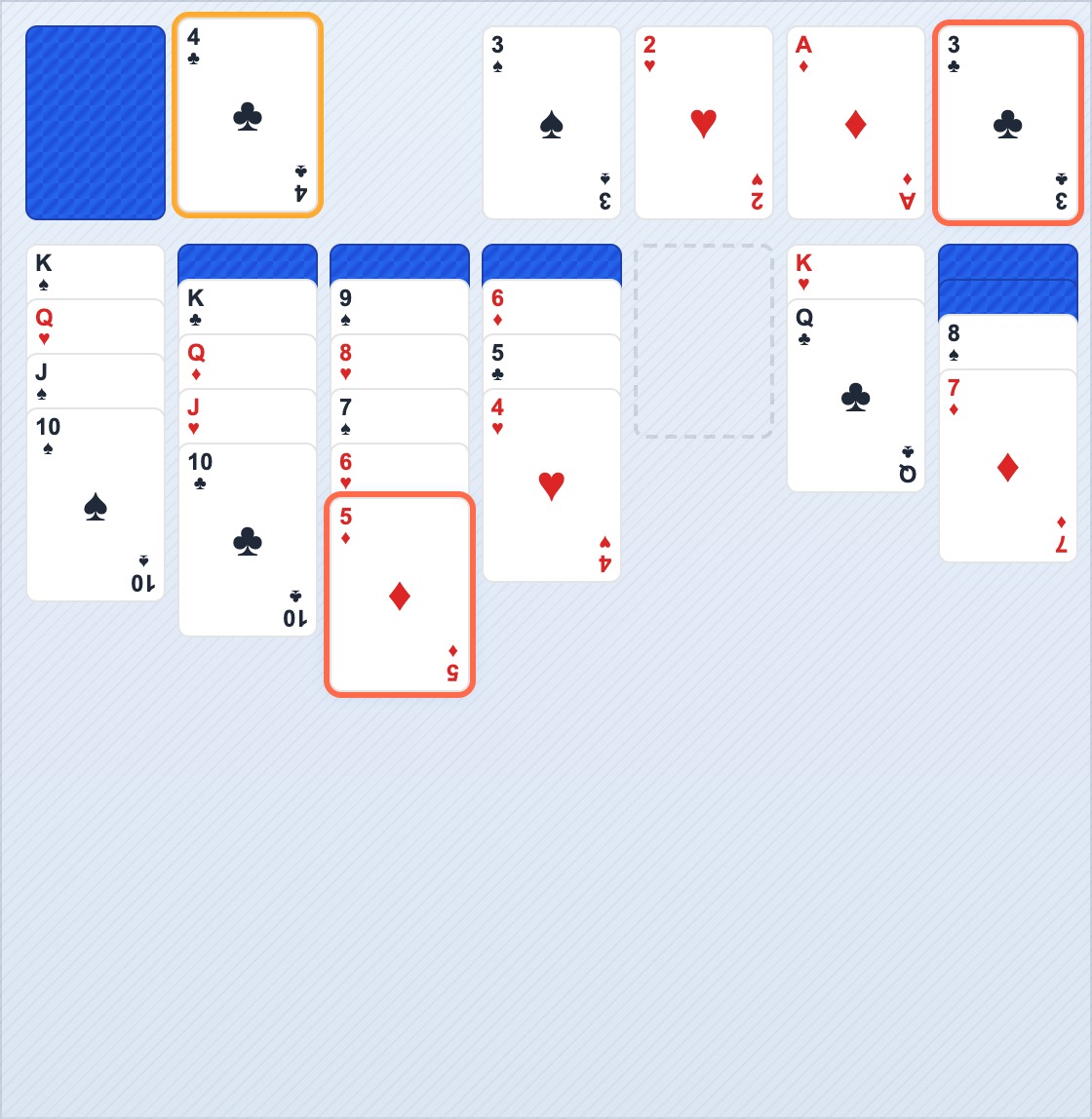Draw a card from the stock pile

[x=96, y=123]
